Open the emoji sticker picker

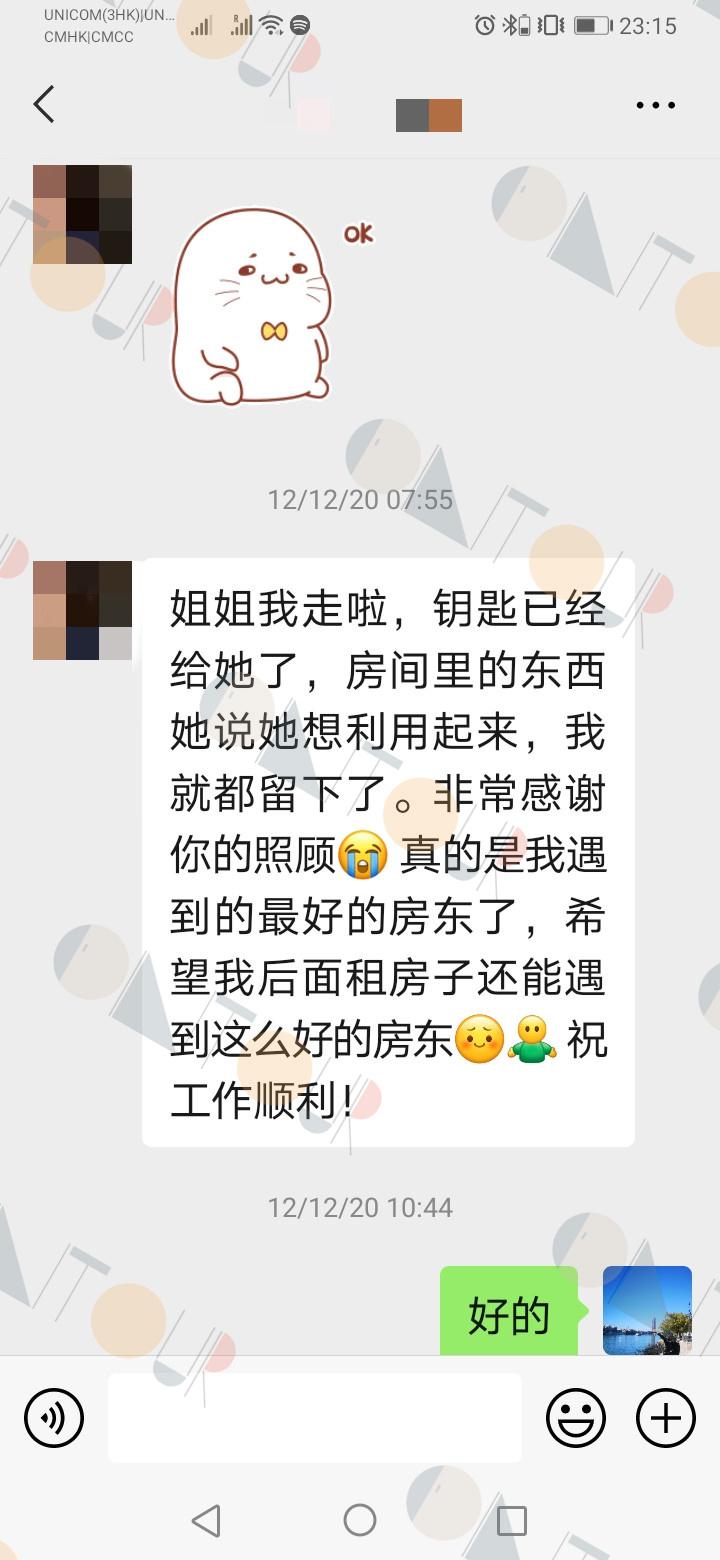(576, 1417)
